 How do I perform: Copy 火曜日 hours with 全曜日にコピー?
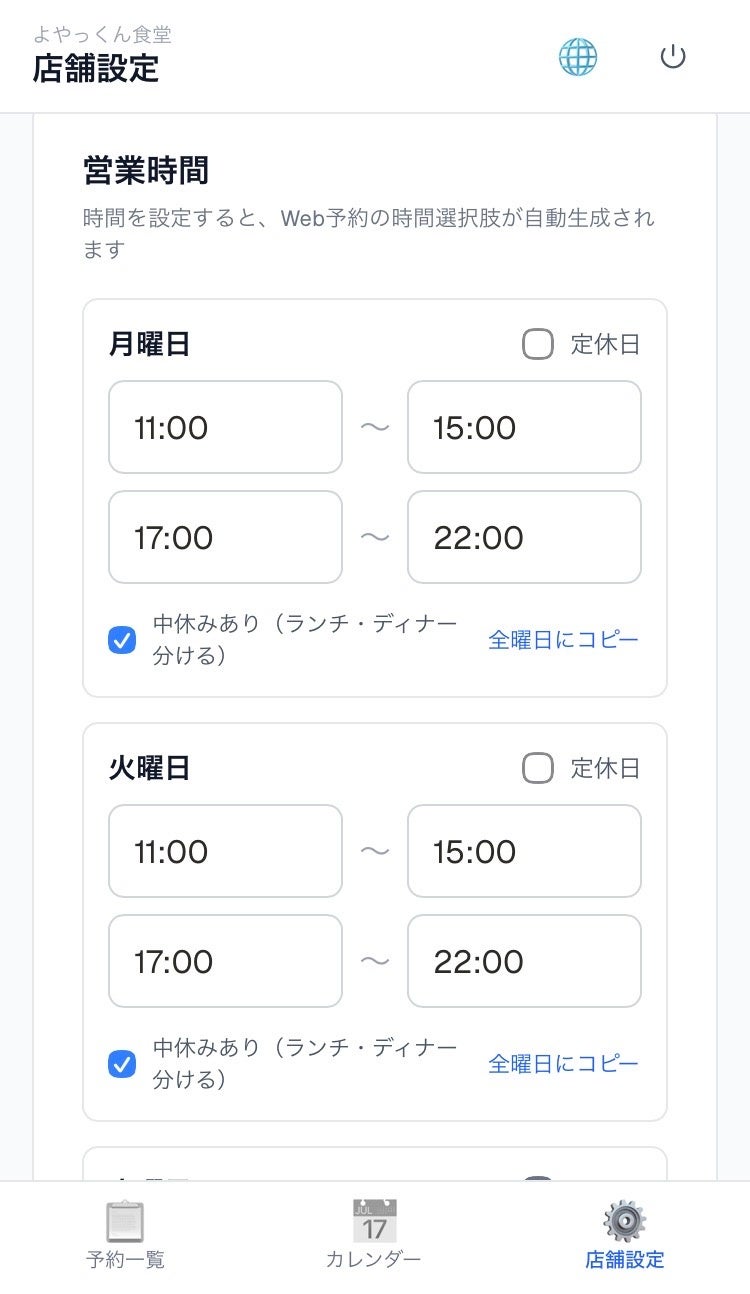pyautogui.click(x=563, y=1064)
